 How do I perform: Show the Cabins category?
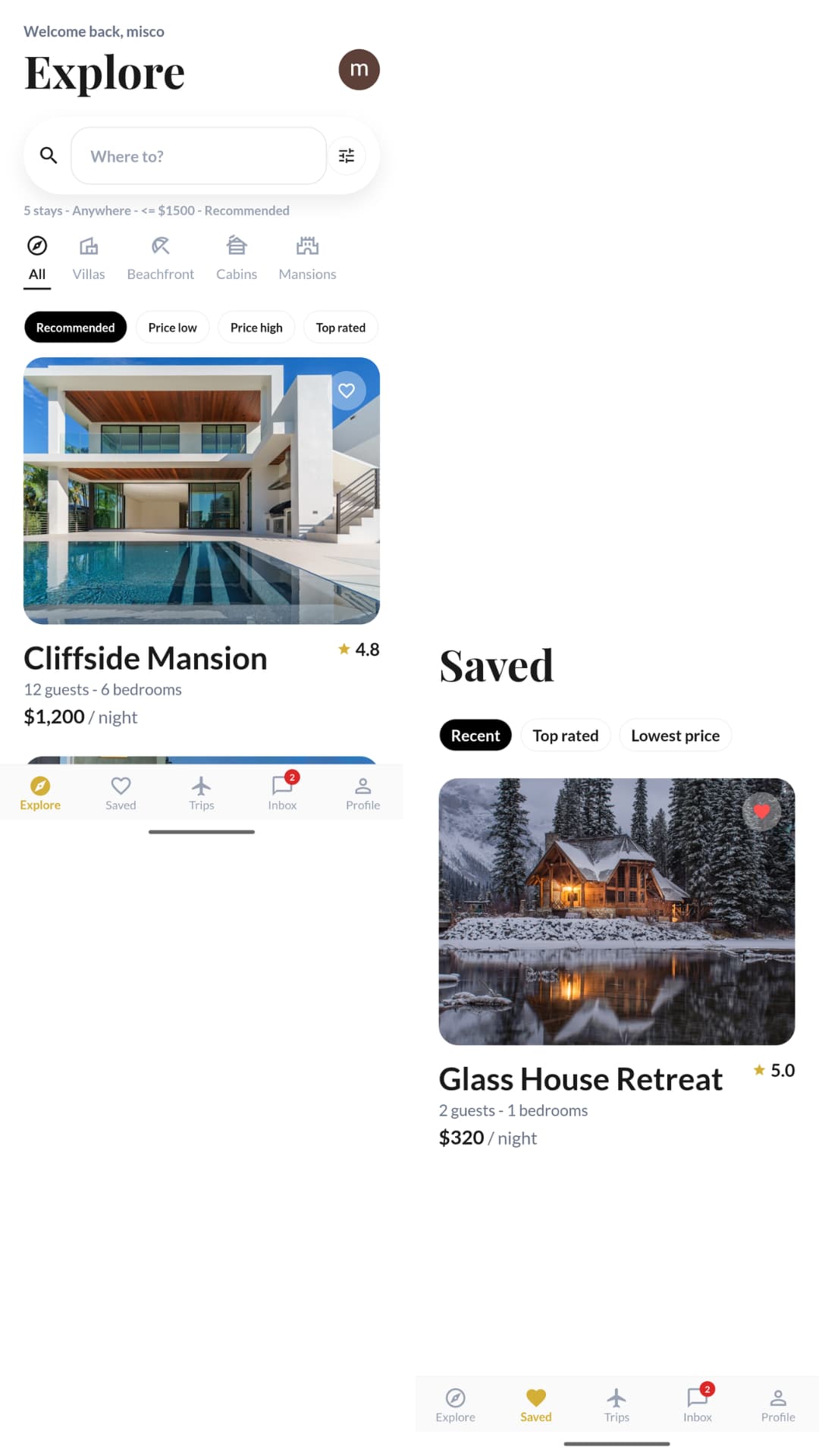(237, 258)
